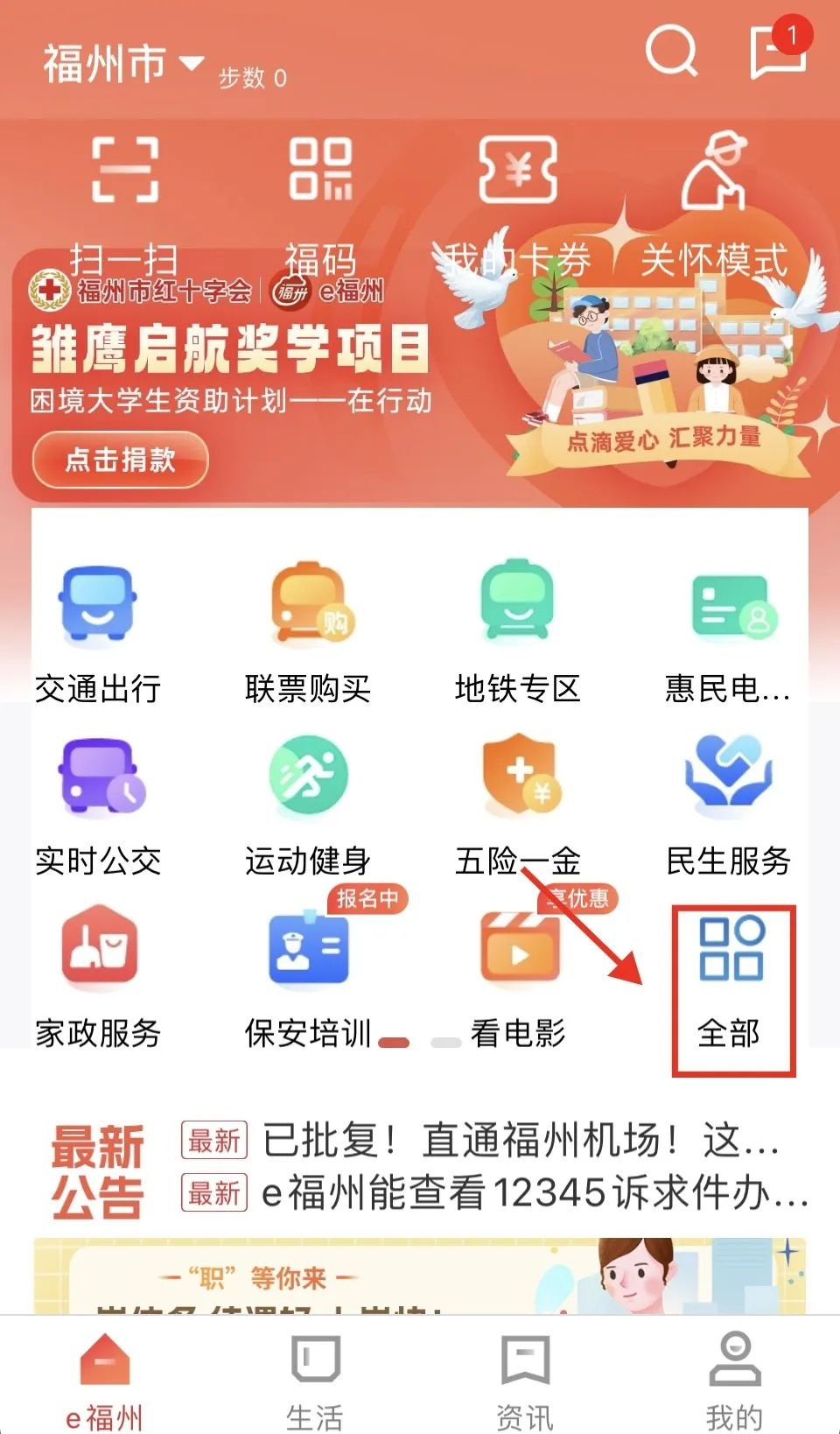Open the search magnifier icon
Image resolution: width=840 pixels, height=1434 pixels.
pos(671,51)
